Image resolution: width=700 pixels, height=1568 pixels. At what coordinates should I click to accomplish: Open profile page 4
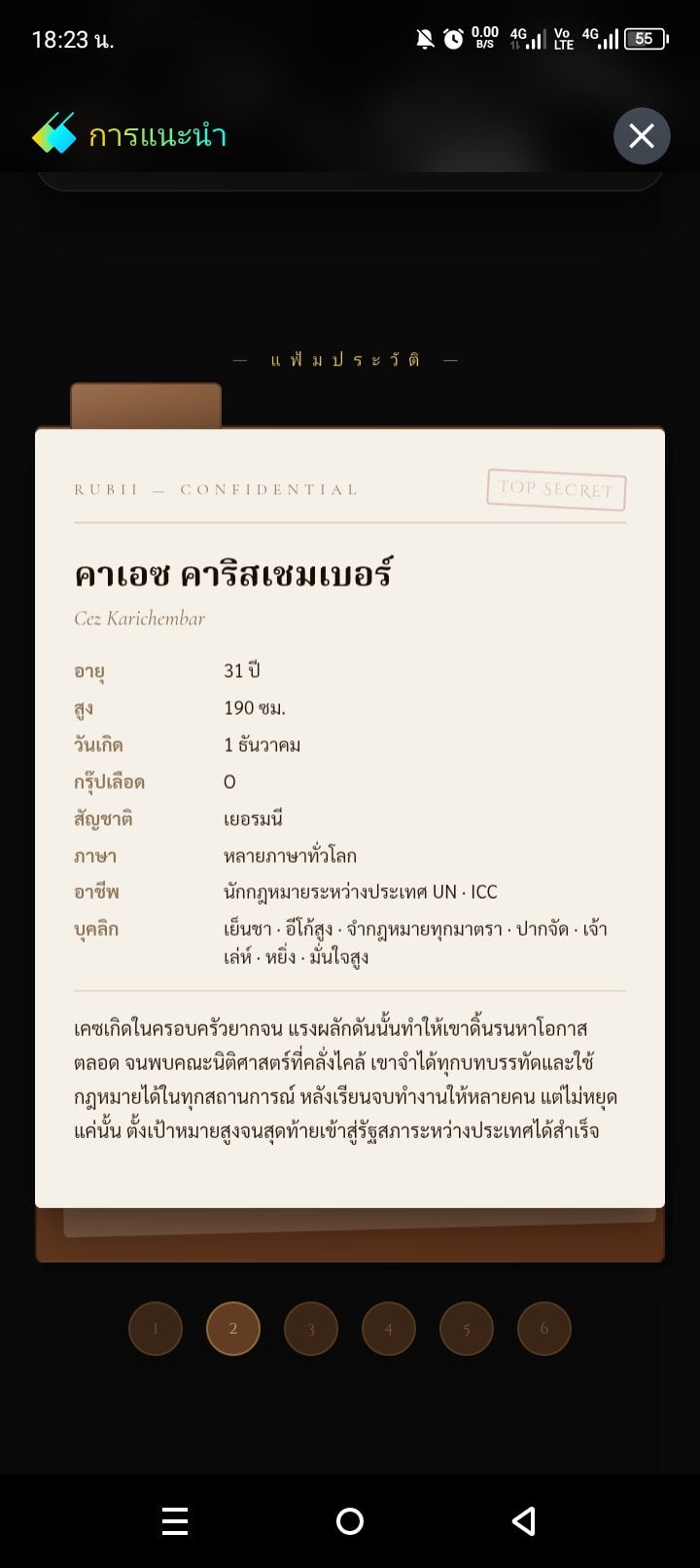tap(389, 1329)
